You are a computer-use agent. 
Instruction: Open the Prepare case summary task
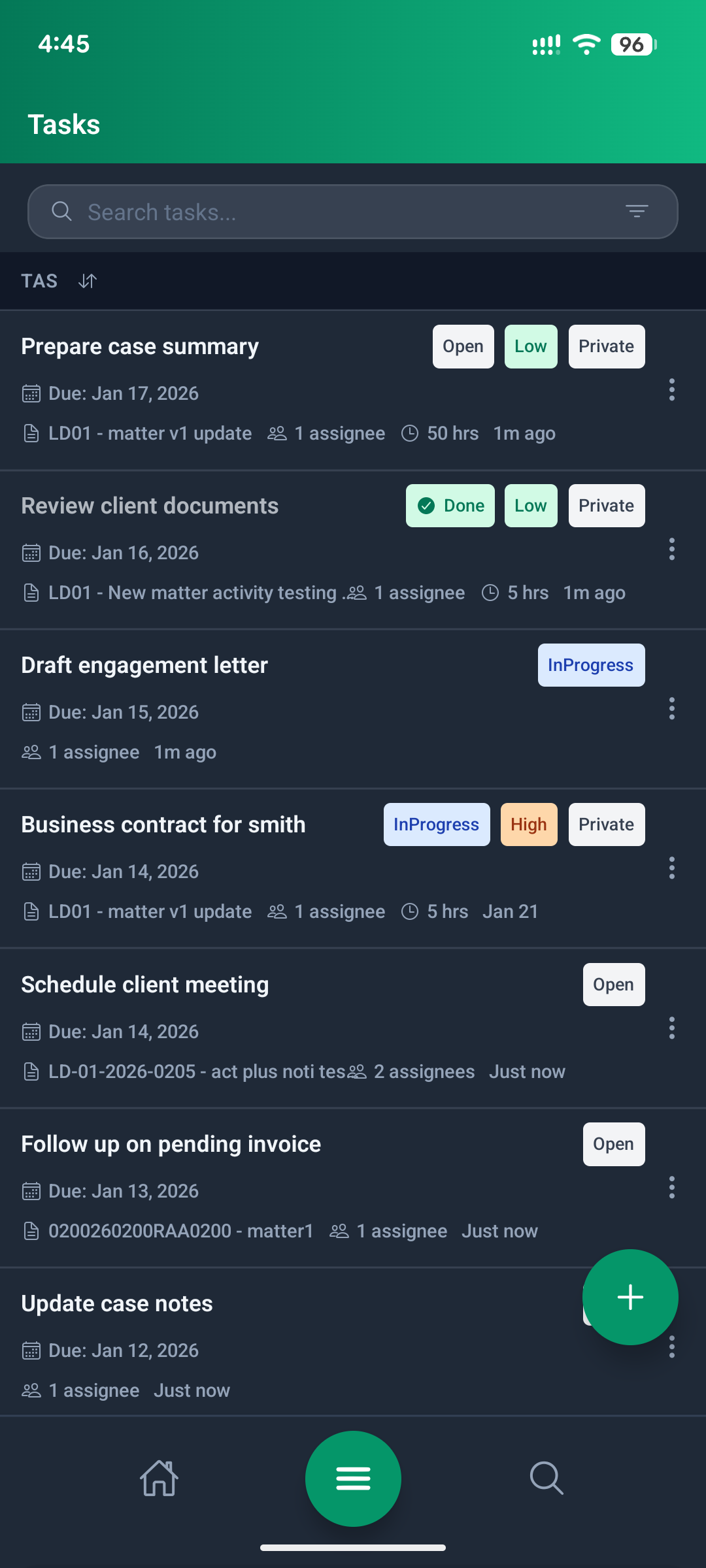140,346
